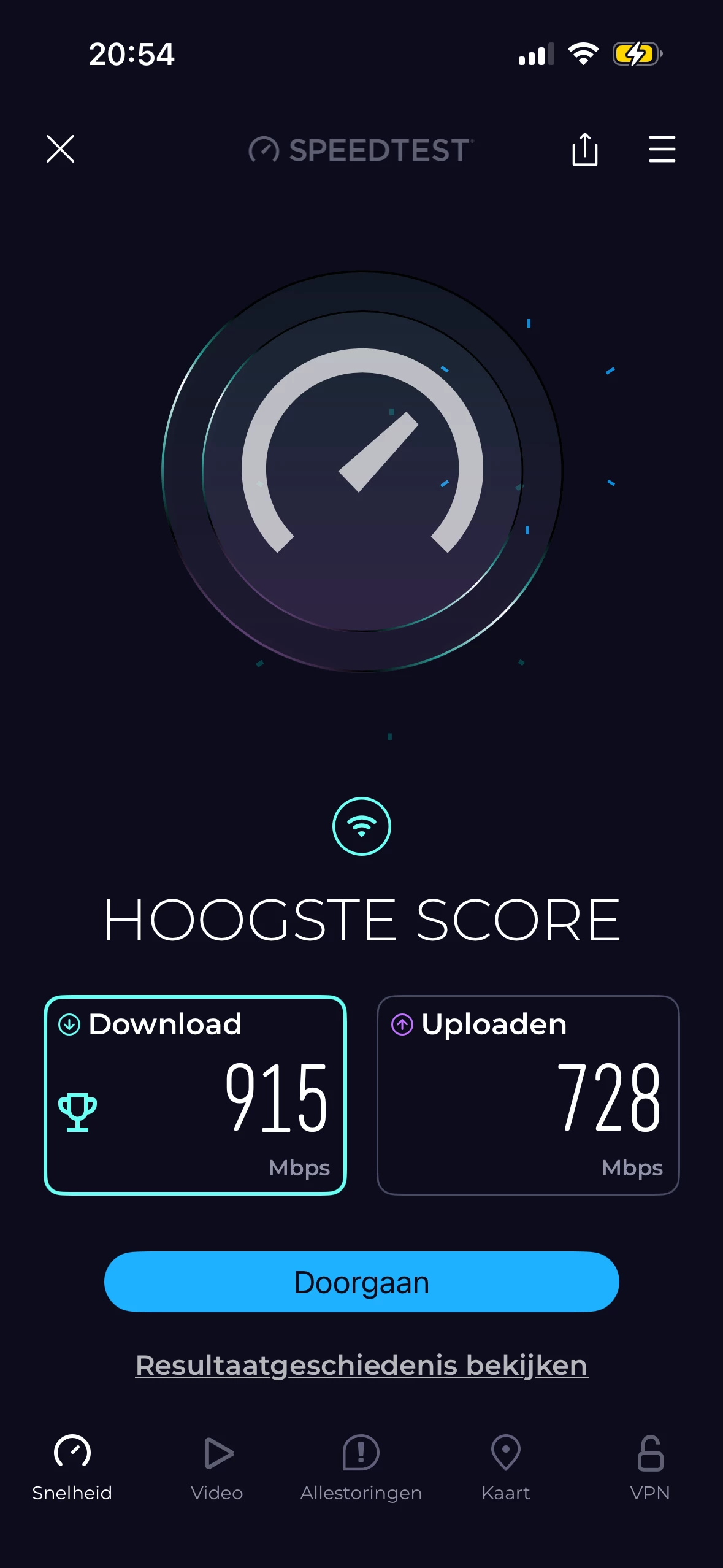Screen dimensions: 723x1568
Task: Select the Snelheid tab
Action: point(72,1466)
